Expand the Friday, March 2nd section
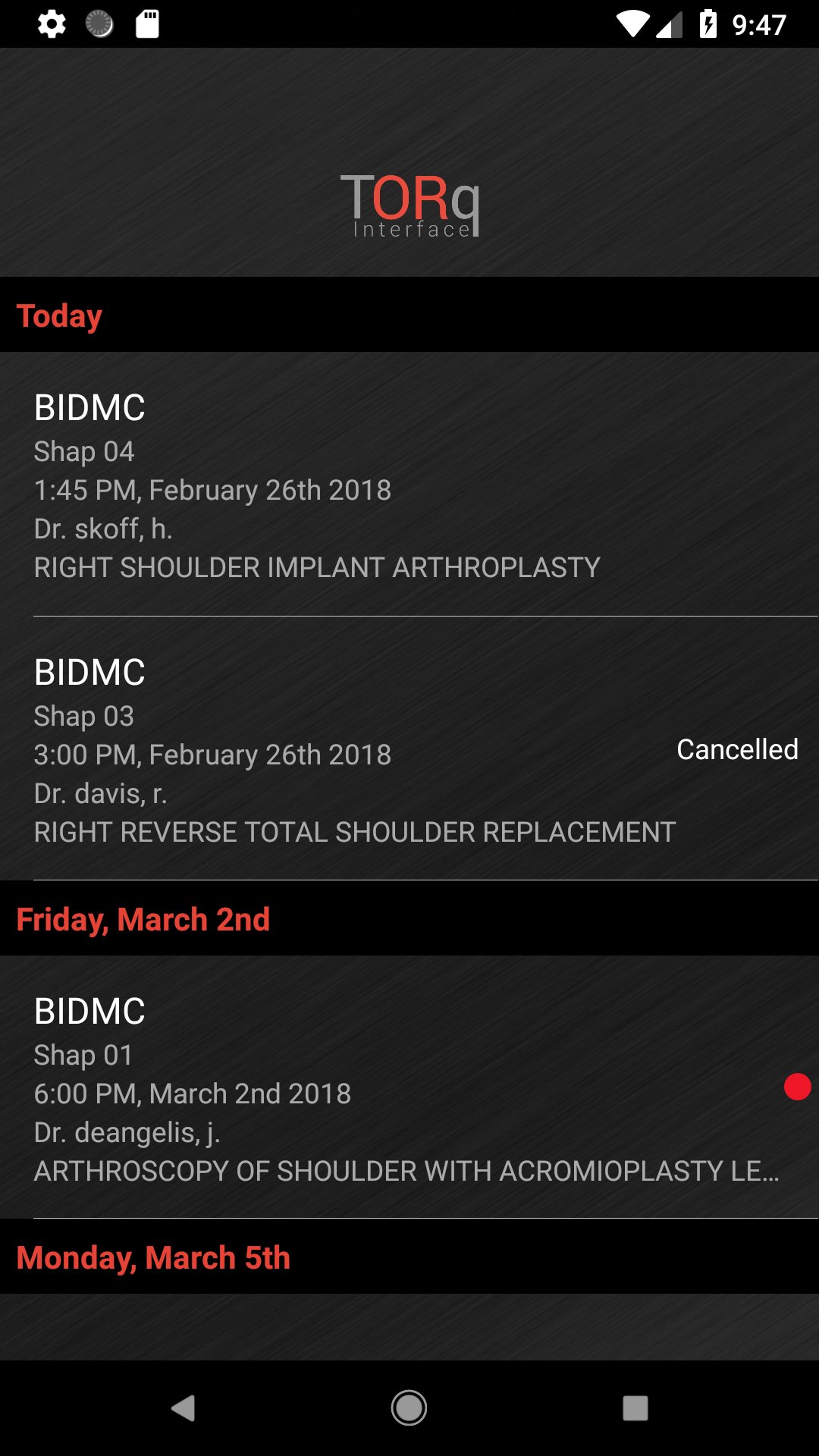 (144, 918)
